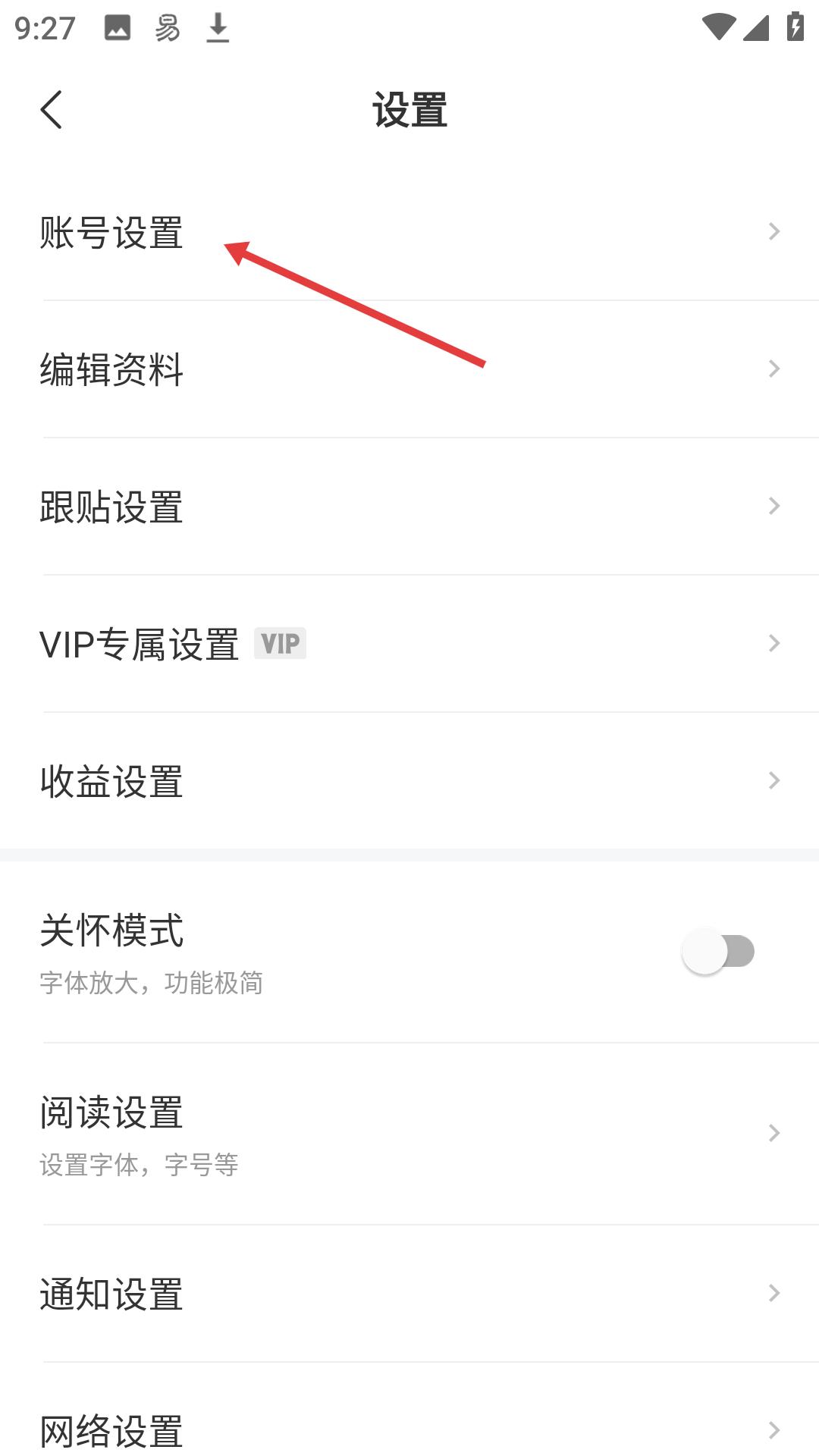Open 阅读设置 for font options
Image resolution: width=819 pixels, height=1456 pixels.
[409, 1133]
